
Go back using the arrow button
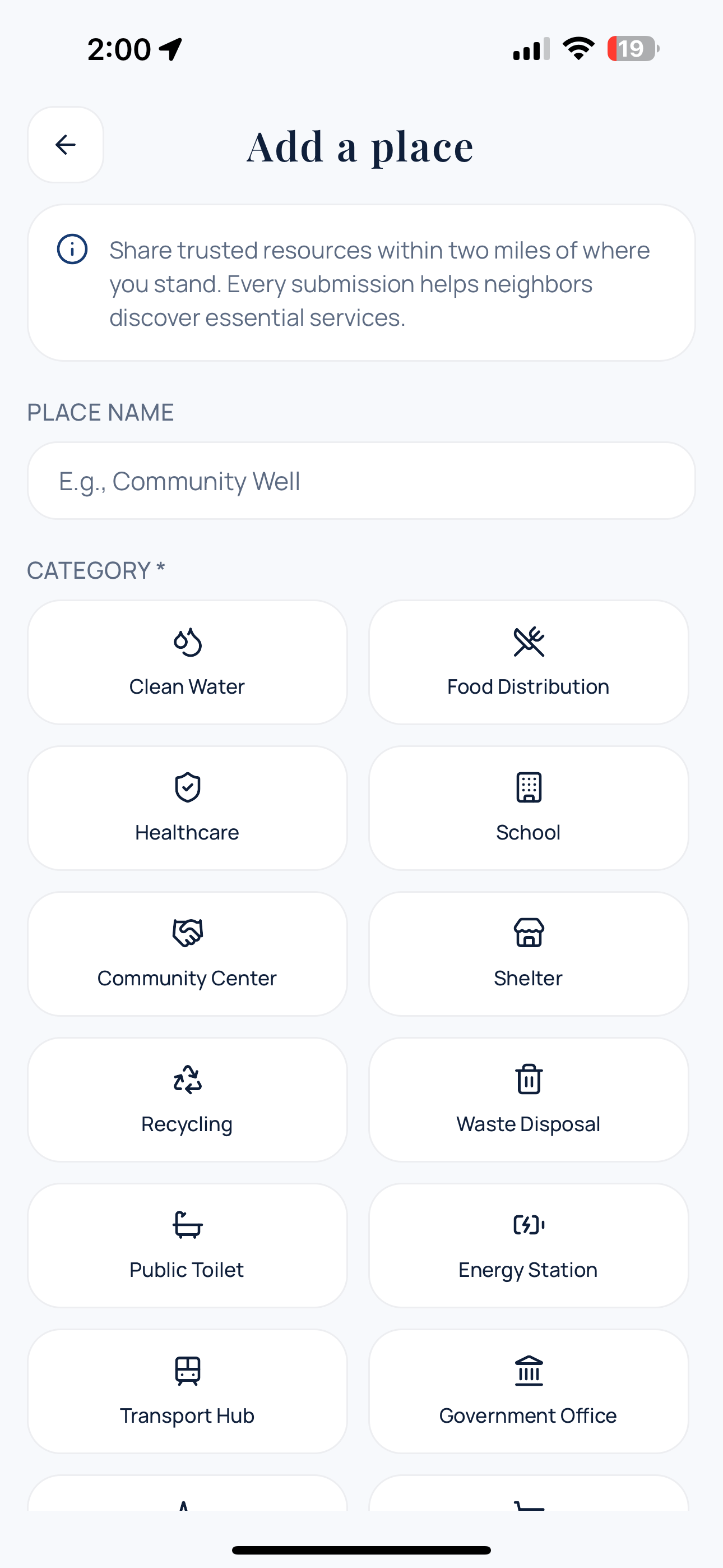pos(66,145)
